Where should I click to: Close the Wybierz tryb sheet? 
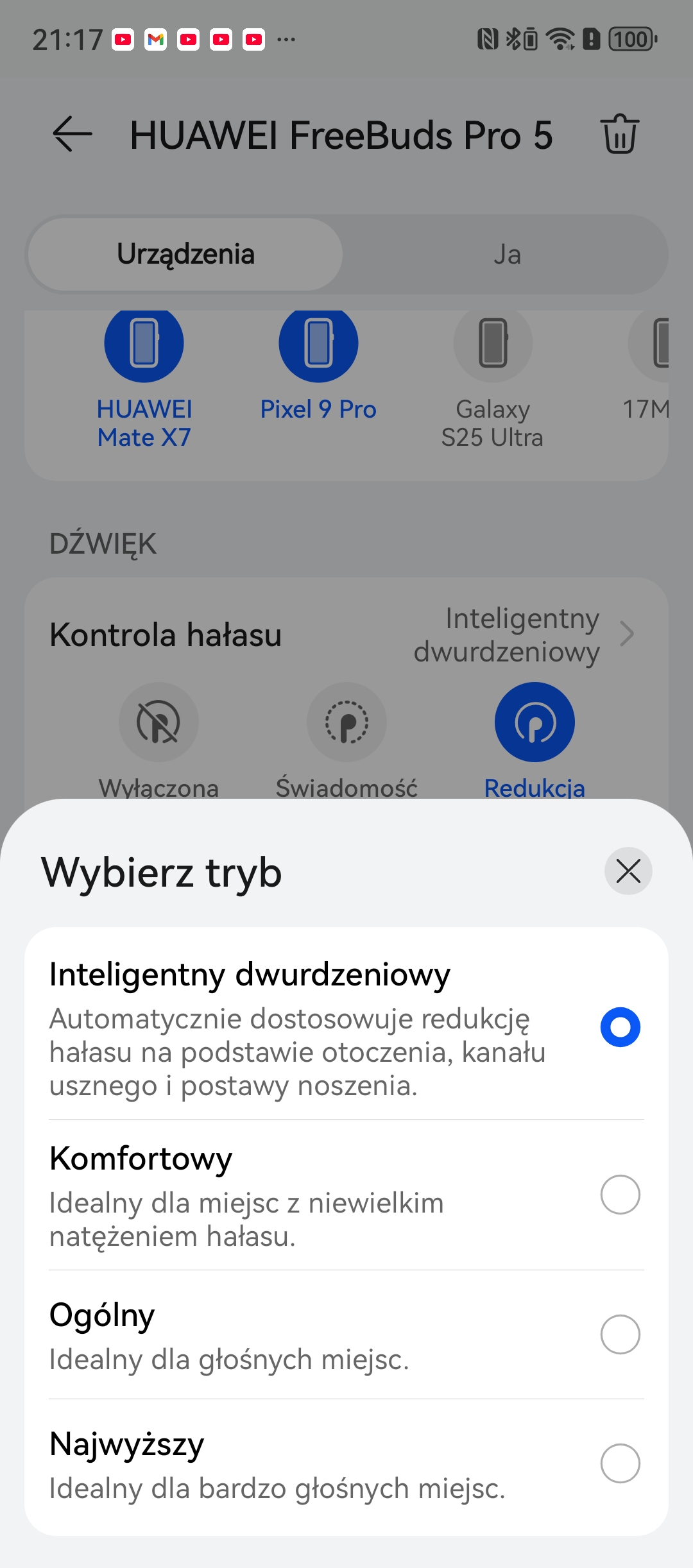point(628,871)
